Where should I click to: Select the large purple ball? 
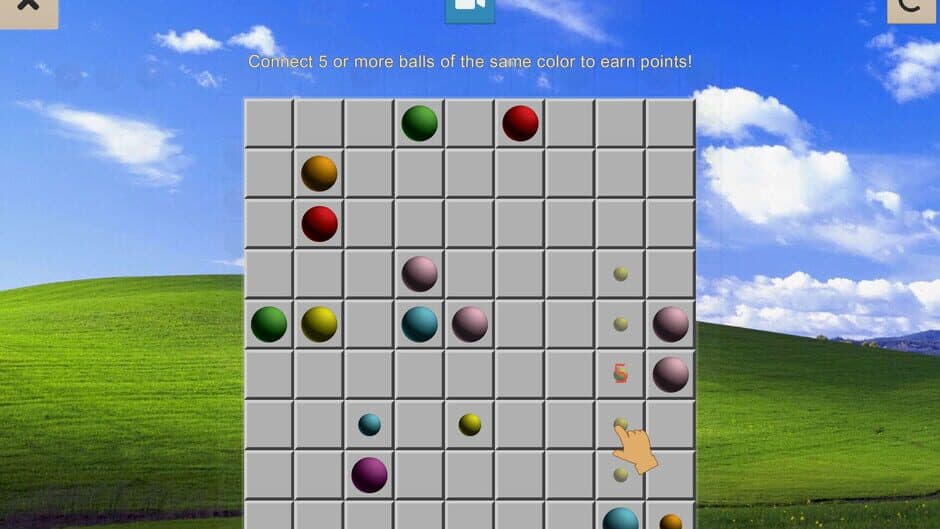[x=369, y=474]
